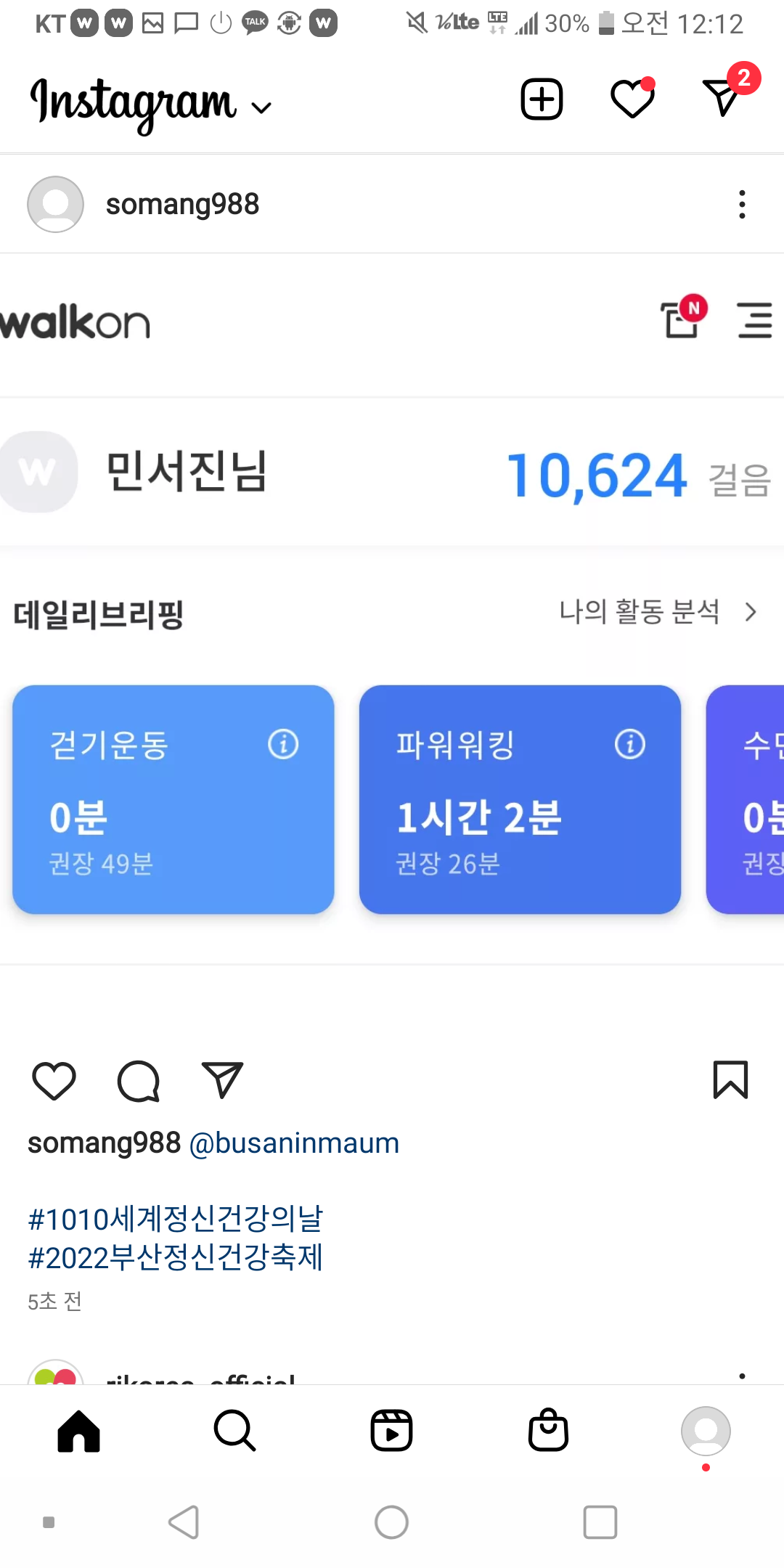Create a new post with plus icon
The height and width of the screenshot is (1568, 784).
(x=542, y=99)
